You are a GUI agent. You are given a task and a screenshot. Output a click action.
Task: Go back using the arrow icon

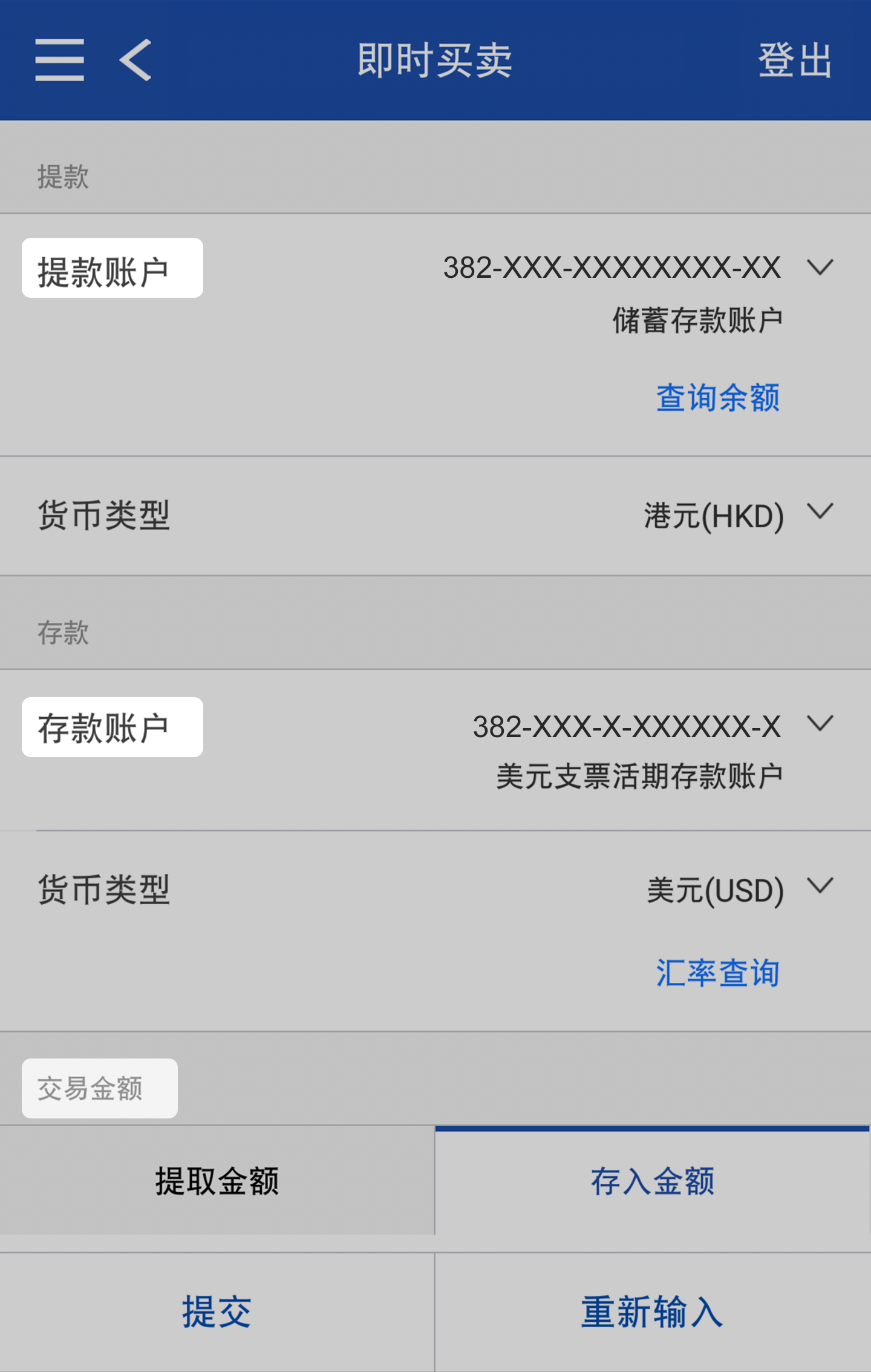point(135,60)
